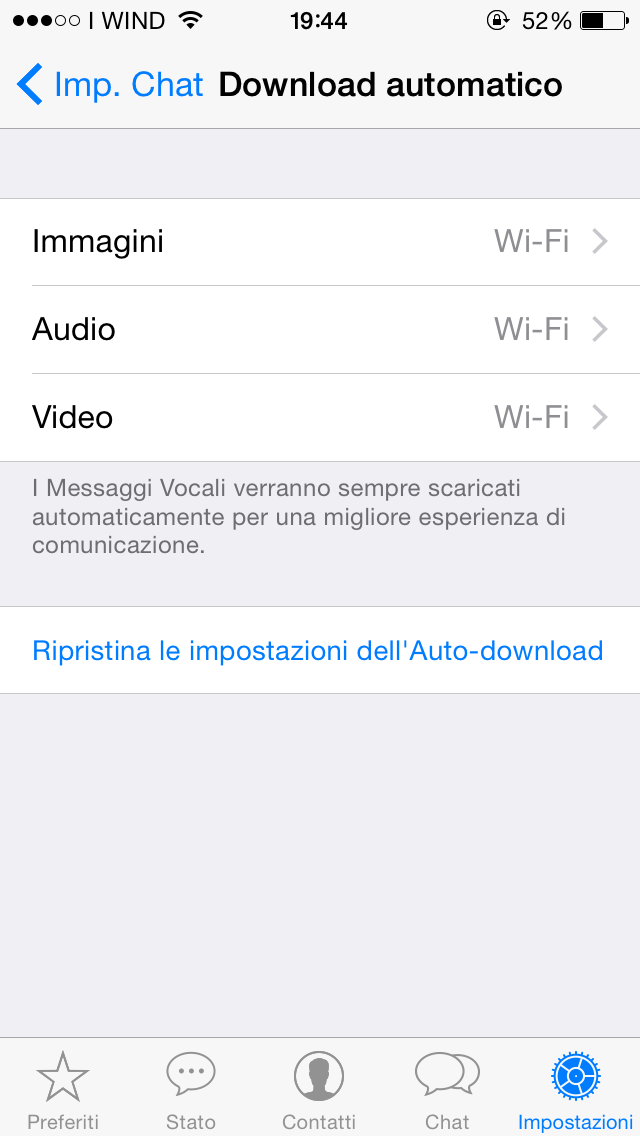The height and width of the screenshot is (1136, 640).
Task: Switch to the Chat tab
Action: pyautogui.click(x=447, y=1090)
